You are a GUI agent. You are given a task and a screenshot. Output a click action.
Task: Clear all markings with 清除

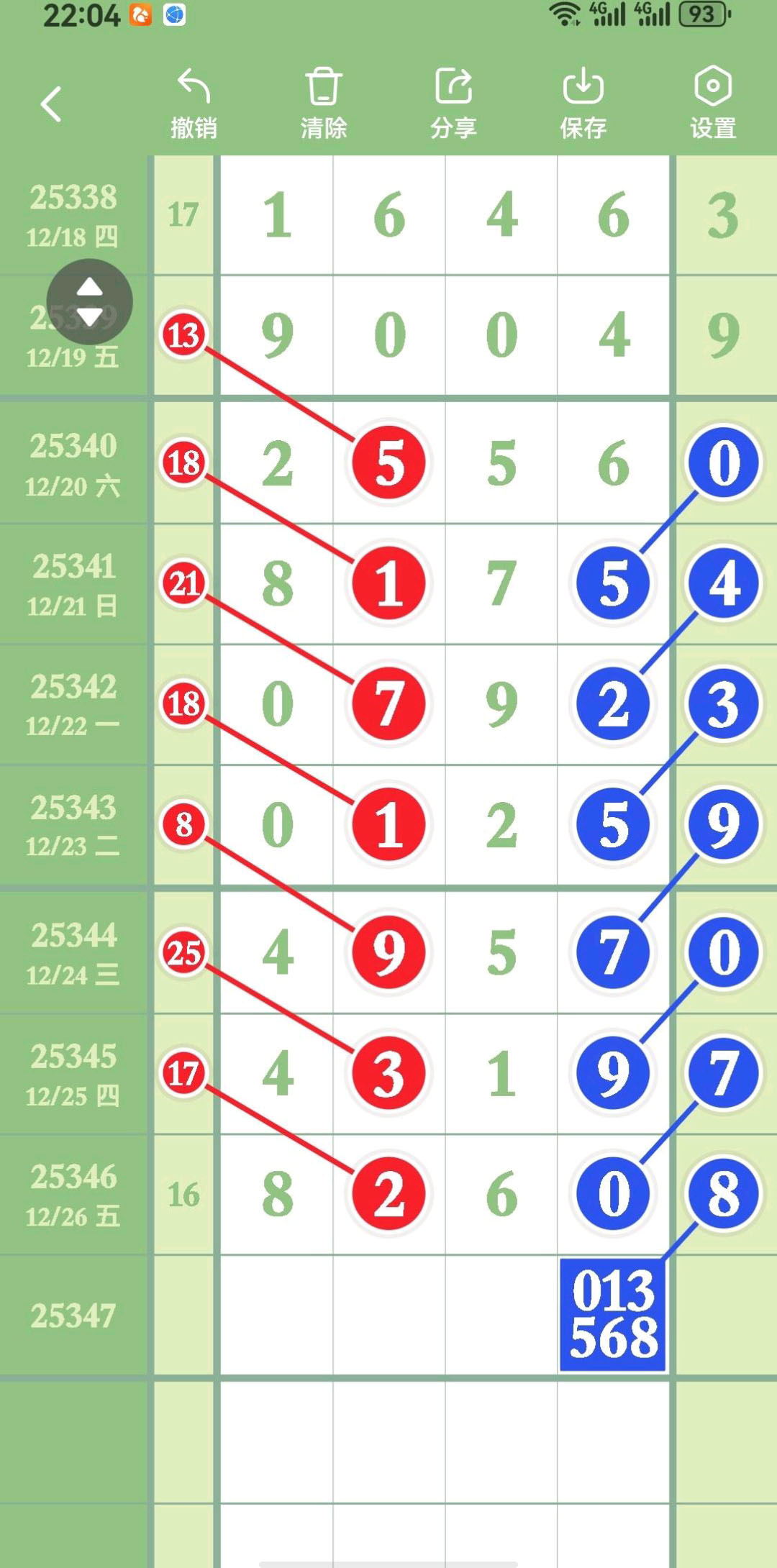point(324,103)
